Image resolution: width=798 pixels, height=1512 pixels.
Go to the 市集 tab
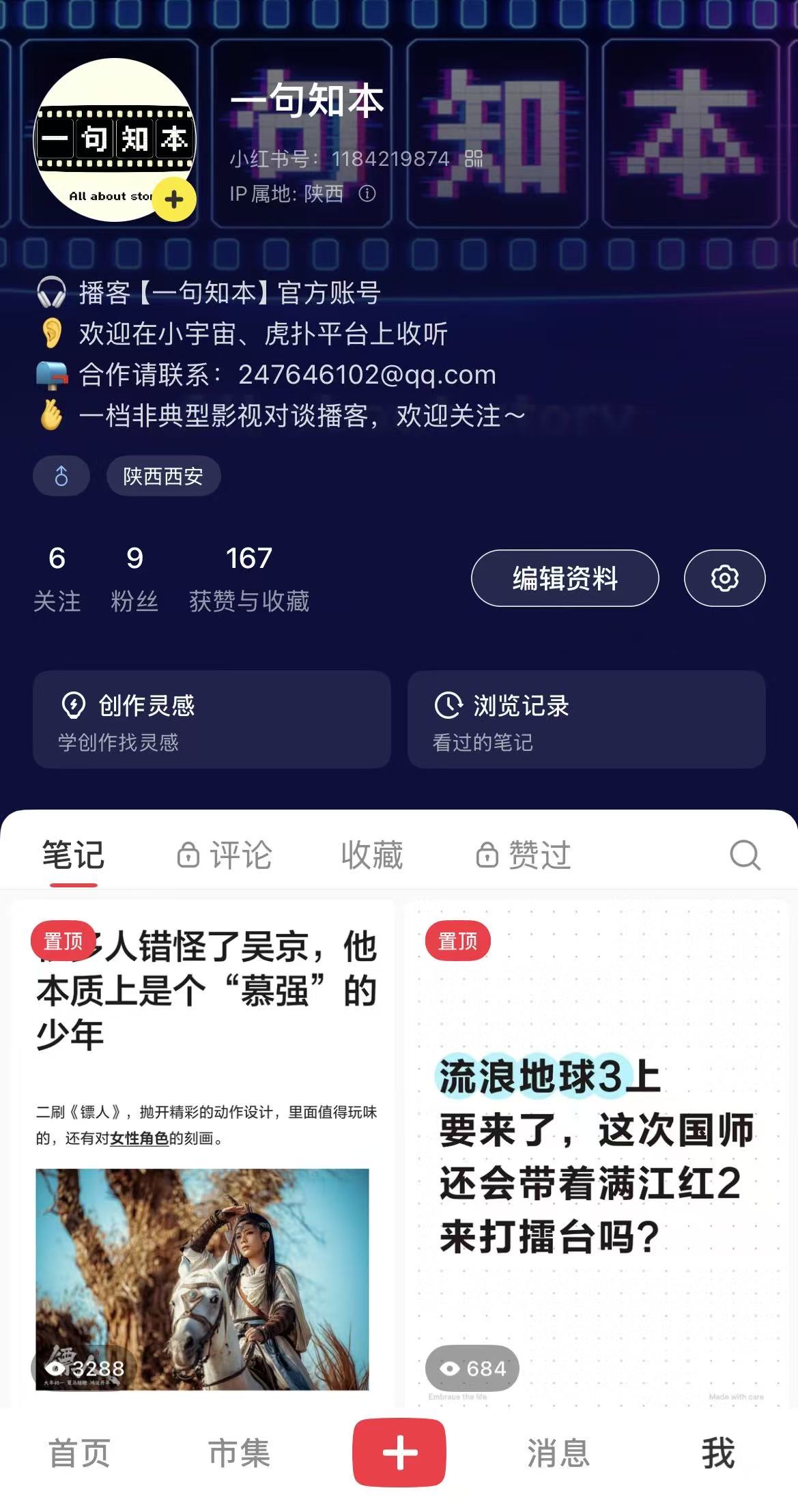coord(239,1453)
